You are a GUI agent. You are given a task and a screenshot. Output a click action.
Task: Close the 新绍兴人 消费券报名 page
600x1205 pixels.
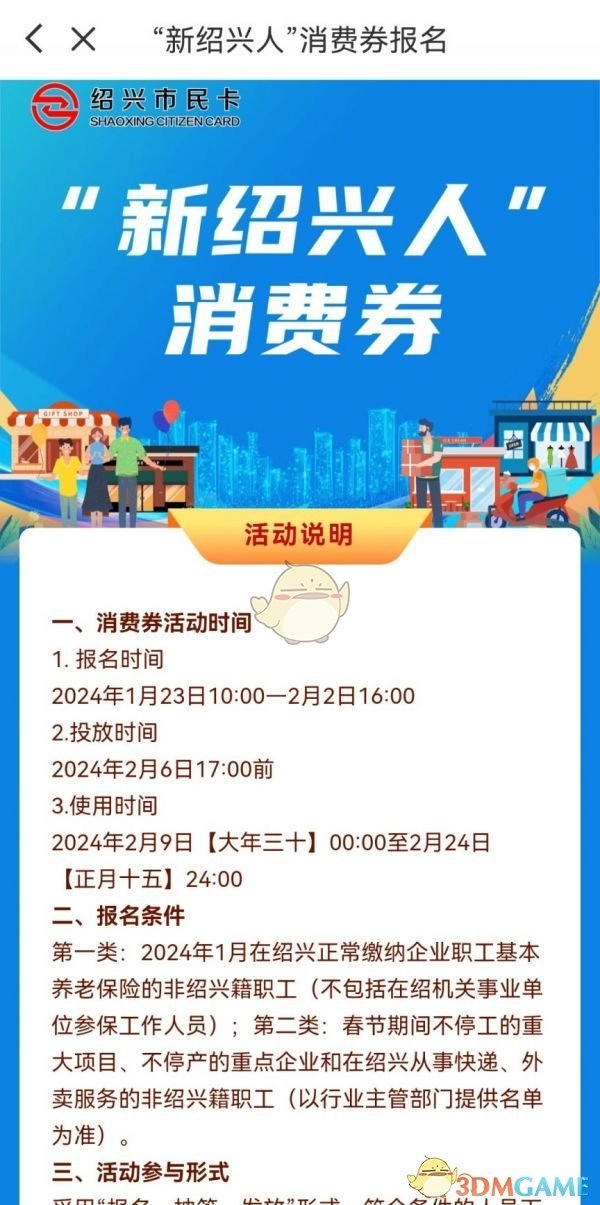84,39
